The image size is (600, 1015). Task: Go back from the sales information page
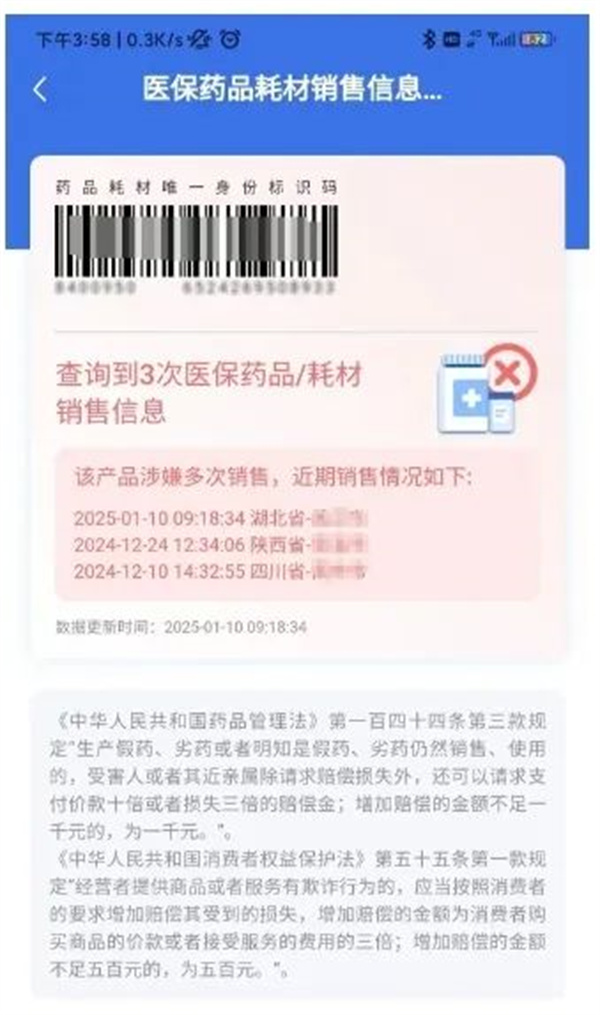tap(40, 89)
